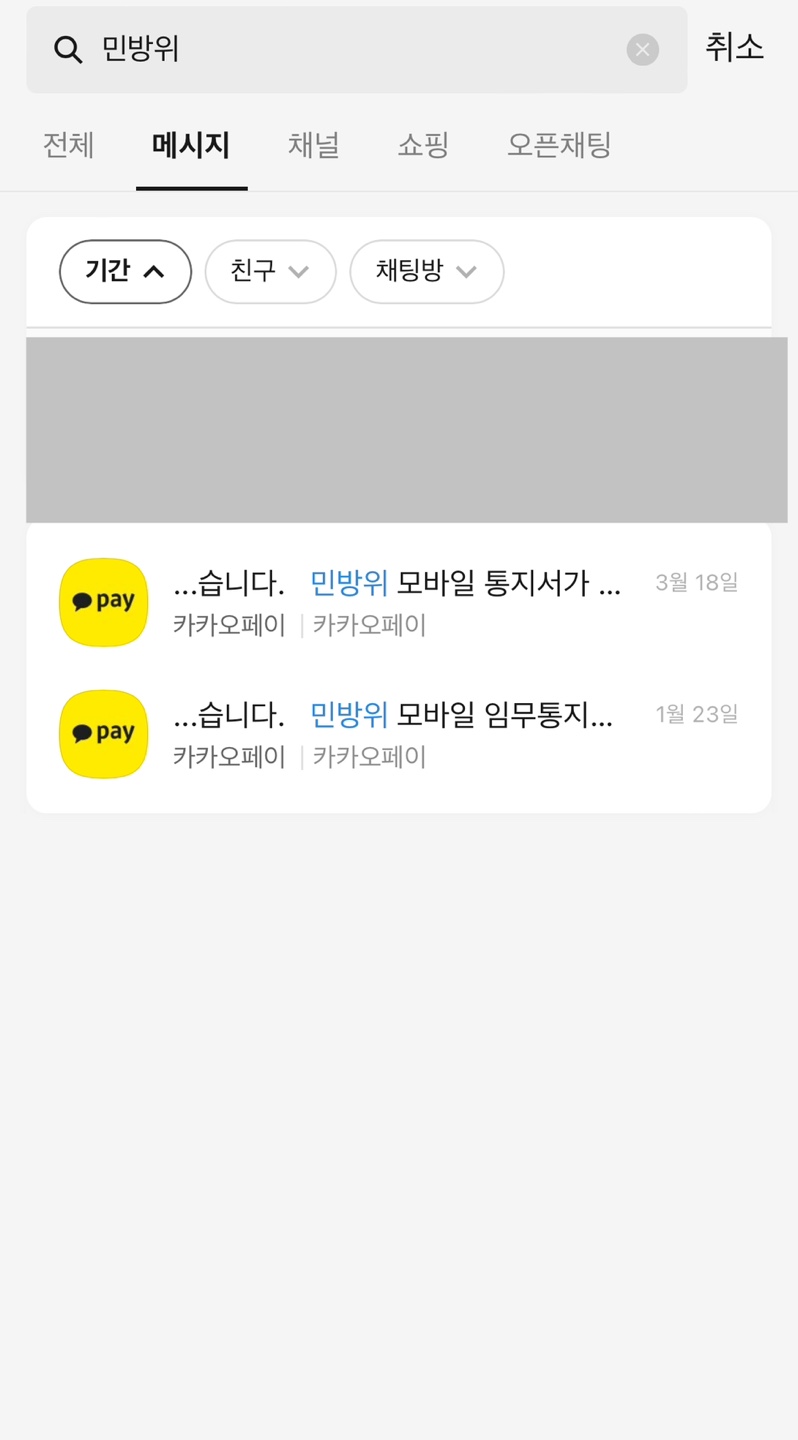
Task: Open the 채널 tab
Action: (313, 146)
